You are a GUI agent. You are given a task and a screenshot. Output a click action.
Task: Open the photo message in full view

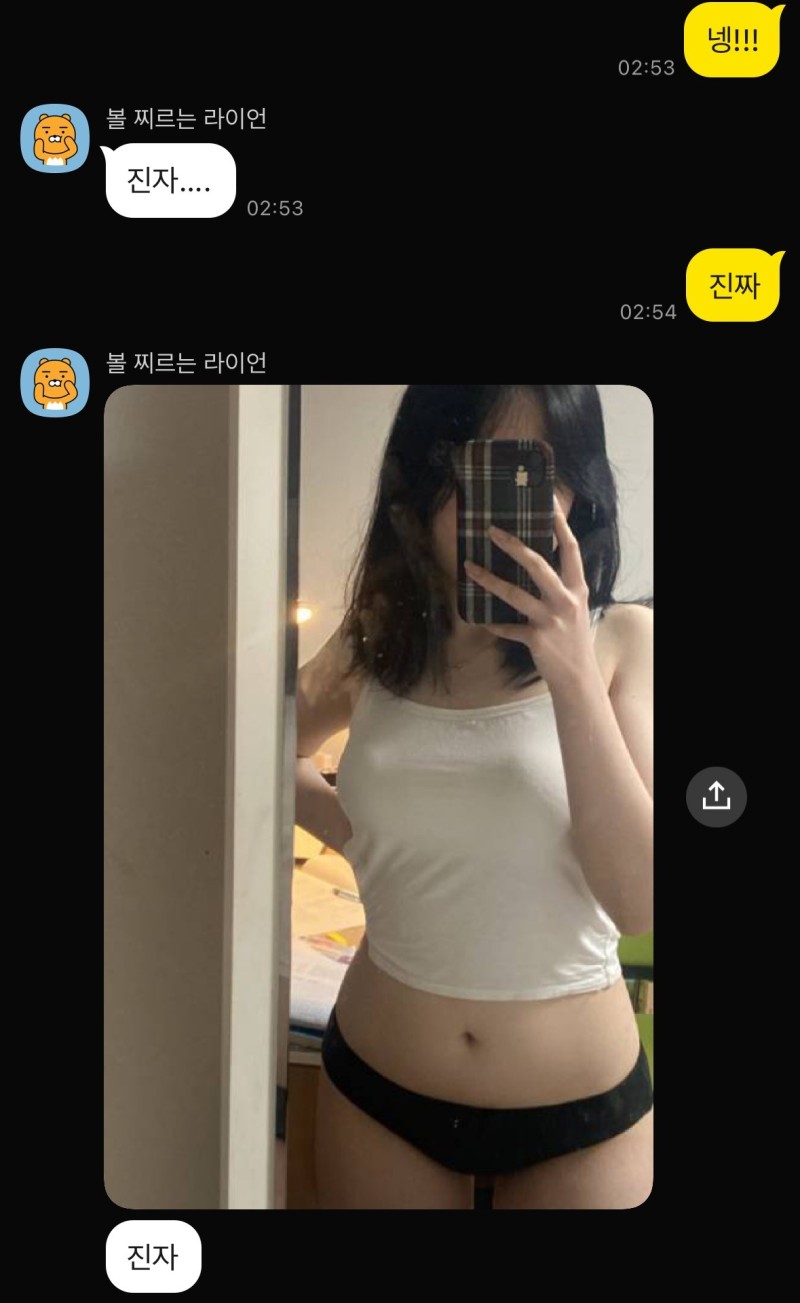[x=378, y=796]
